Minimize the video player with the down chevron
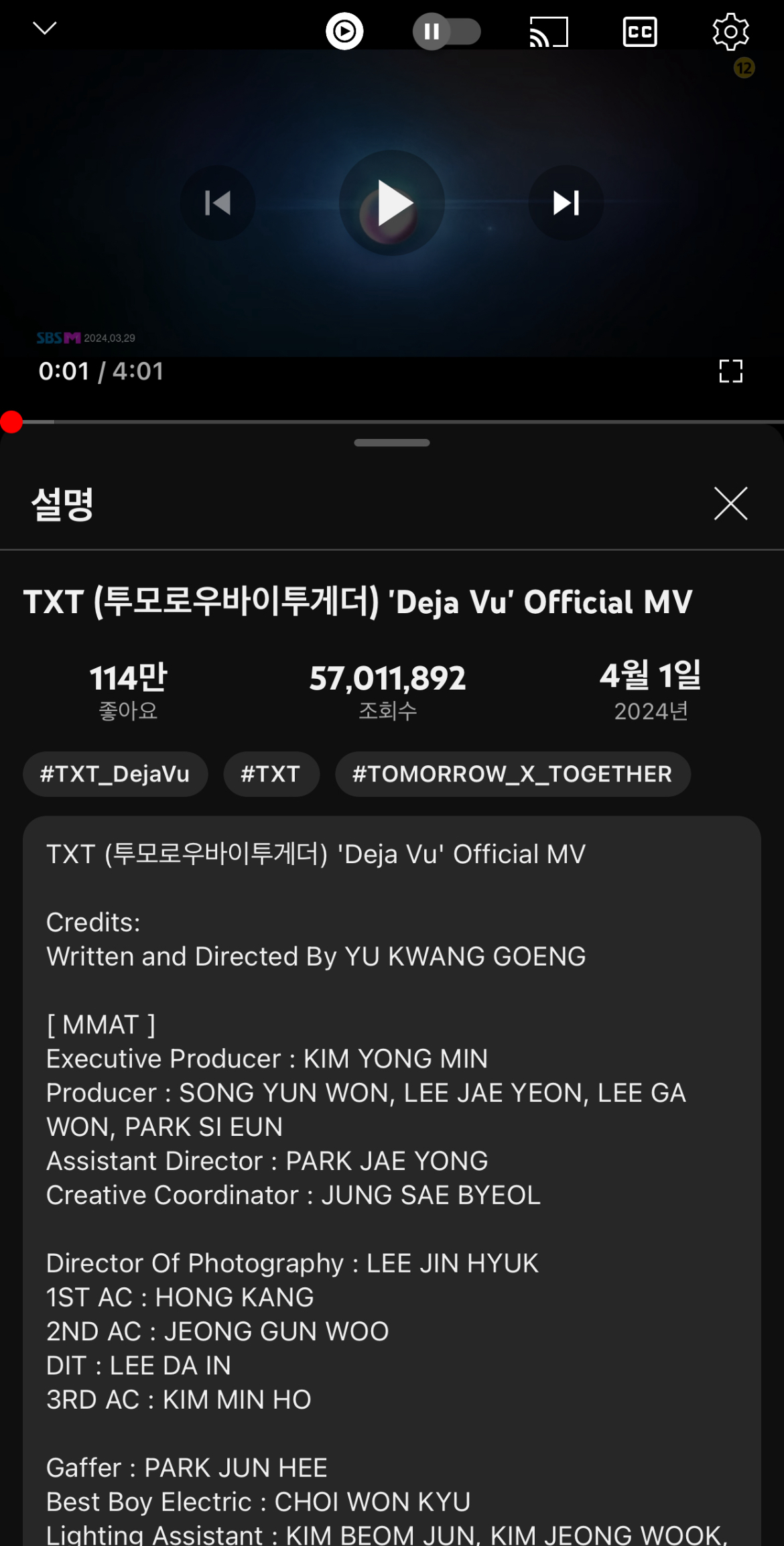 coord(45,28)
